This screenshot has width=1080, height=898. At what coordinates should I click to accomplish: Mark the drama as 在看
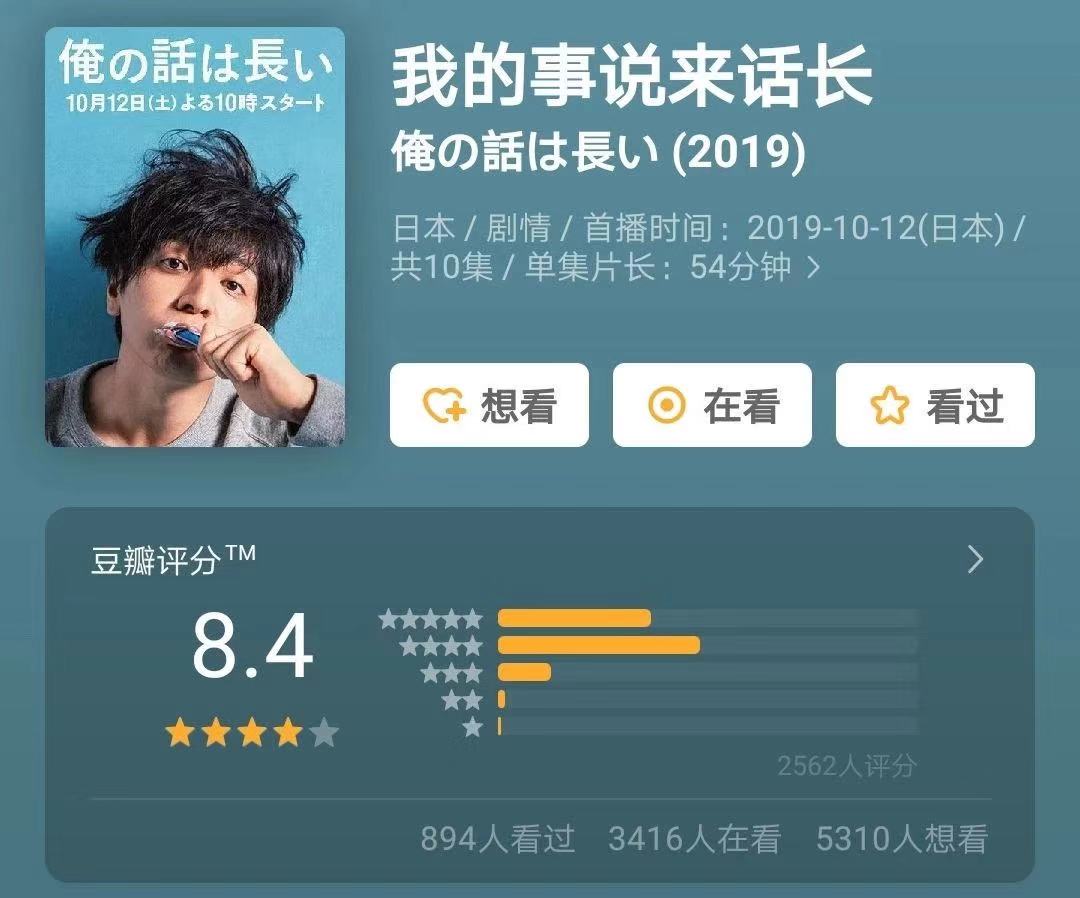click(712, 405)
